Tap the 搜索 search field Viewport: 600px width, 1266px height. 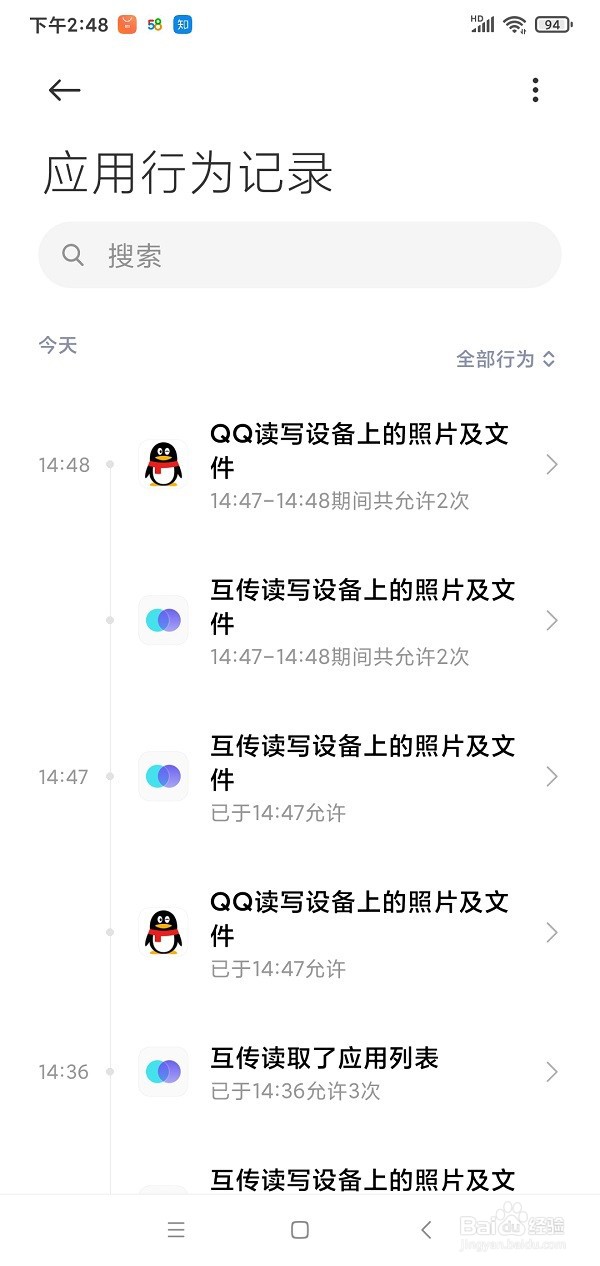click(300, 255)
